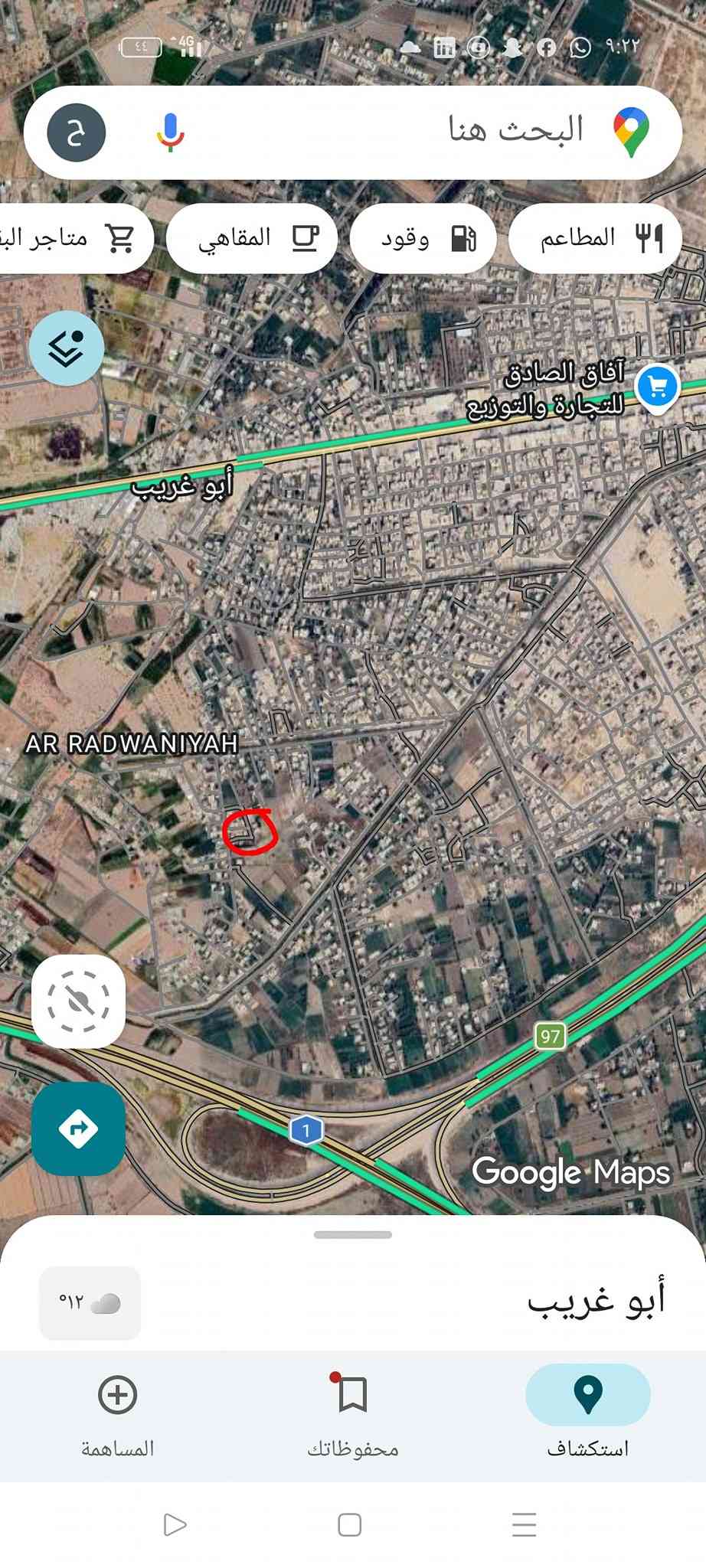Select the Cafes (المقاهي) chip
Image resolution: width=706 pixels, height=1568 pixels.
coord(252,238)
